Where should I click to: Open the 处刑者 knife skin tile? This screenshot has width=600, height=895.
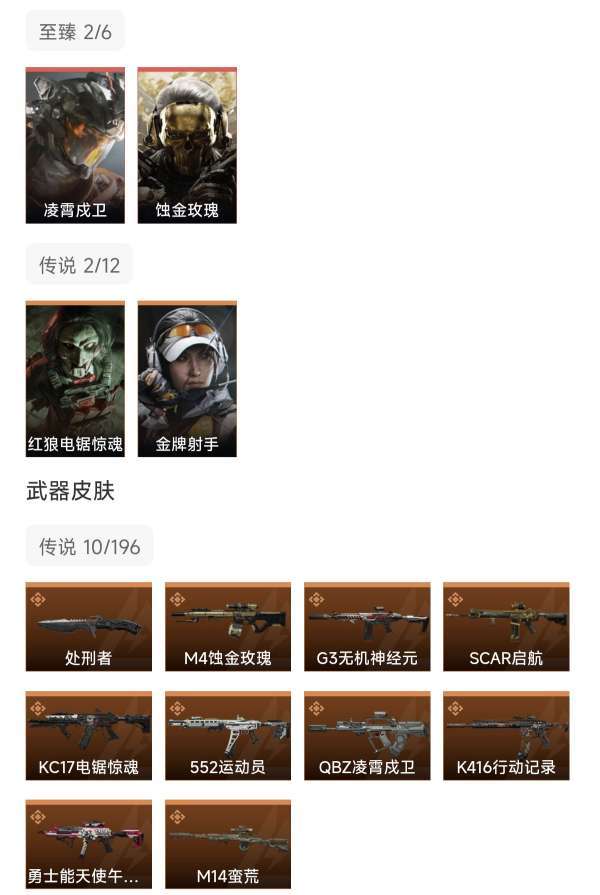tap(89, 627)
